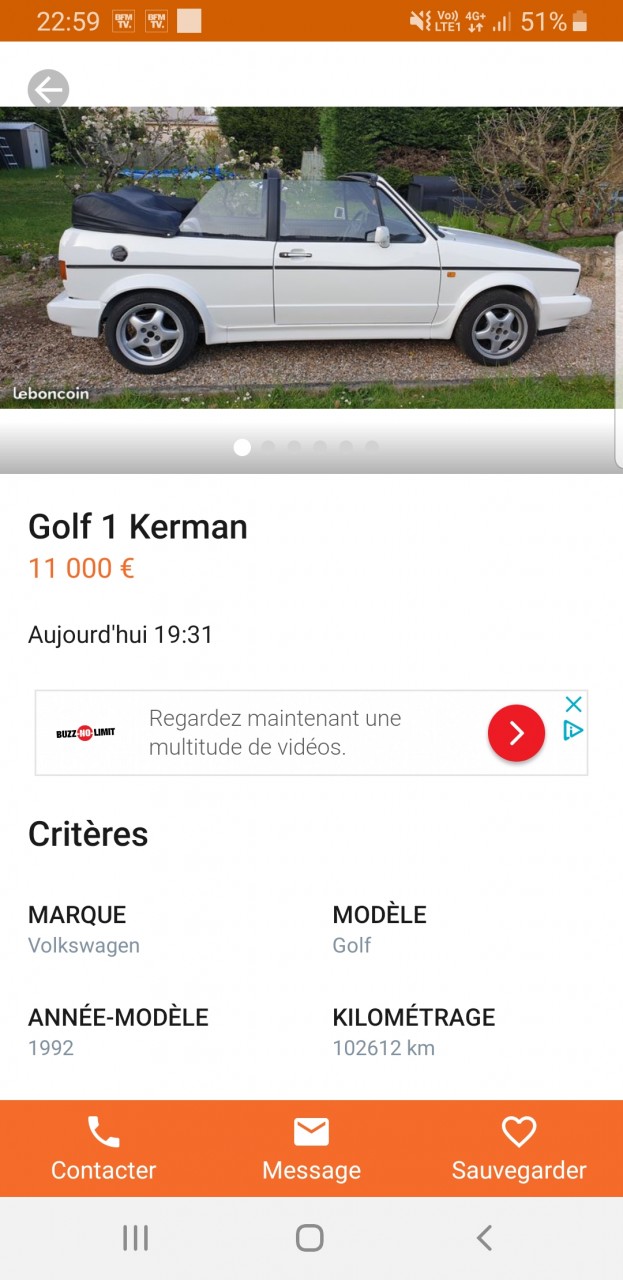Image resolution: width=623 pixels, height=1280 pixels.
Task: Save this listing with Sauvegarder
Action: [x=519, y=1148]
